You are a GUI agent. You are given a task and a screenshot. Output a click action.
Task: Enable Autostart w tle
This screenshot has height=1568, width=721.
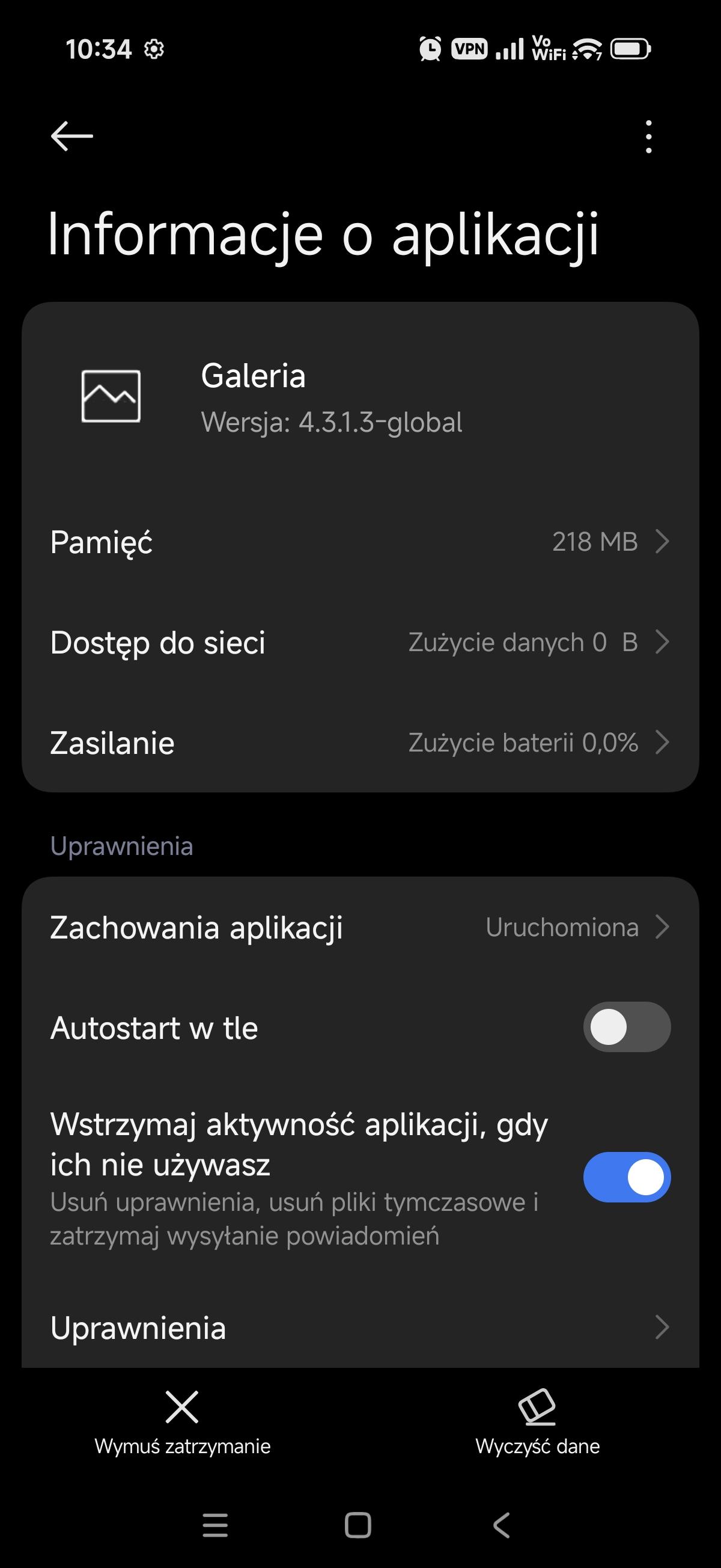point(627,1027)
